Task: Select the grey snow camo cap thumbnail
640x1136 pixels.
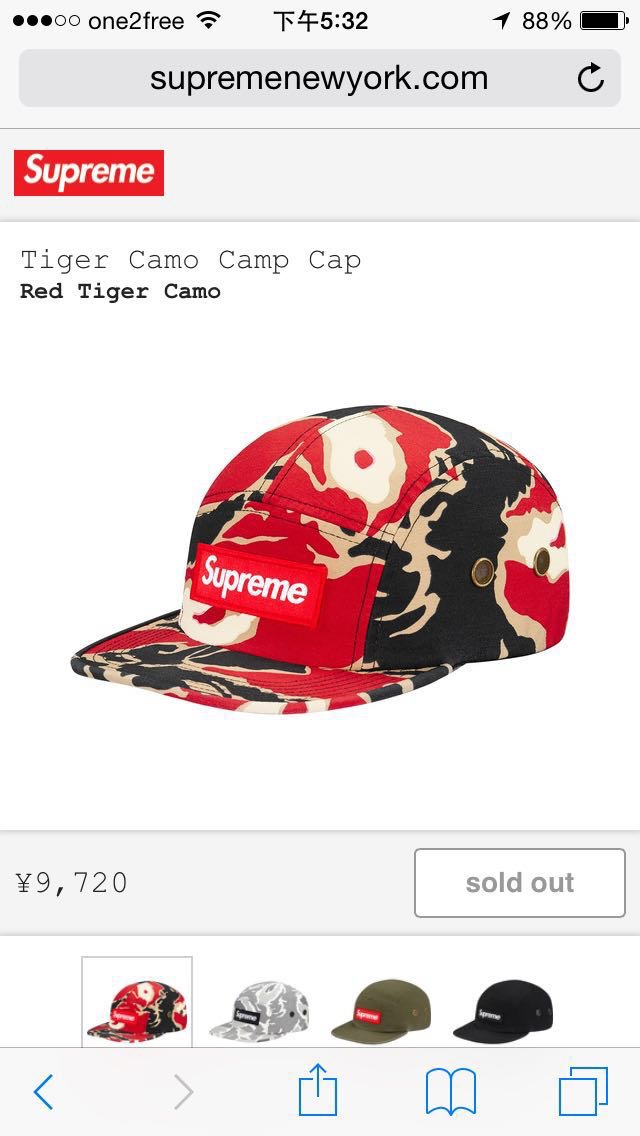Action: (259, 1011)
